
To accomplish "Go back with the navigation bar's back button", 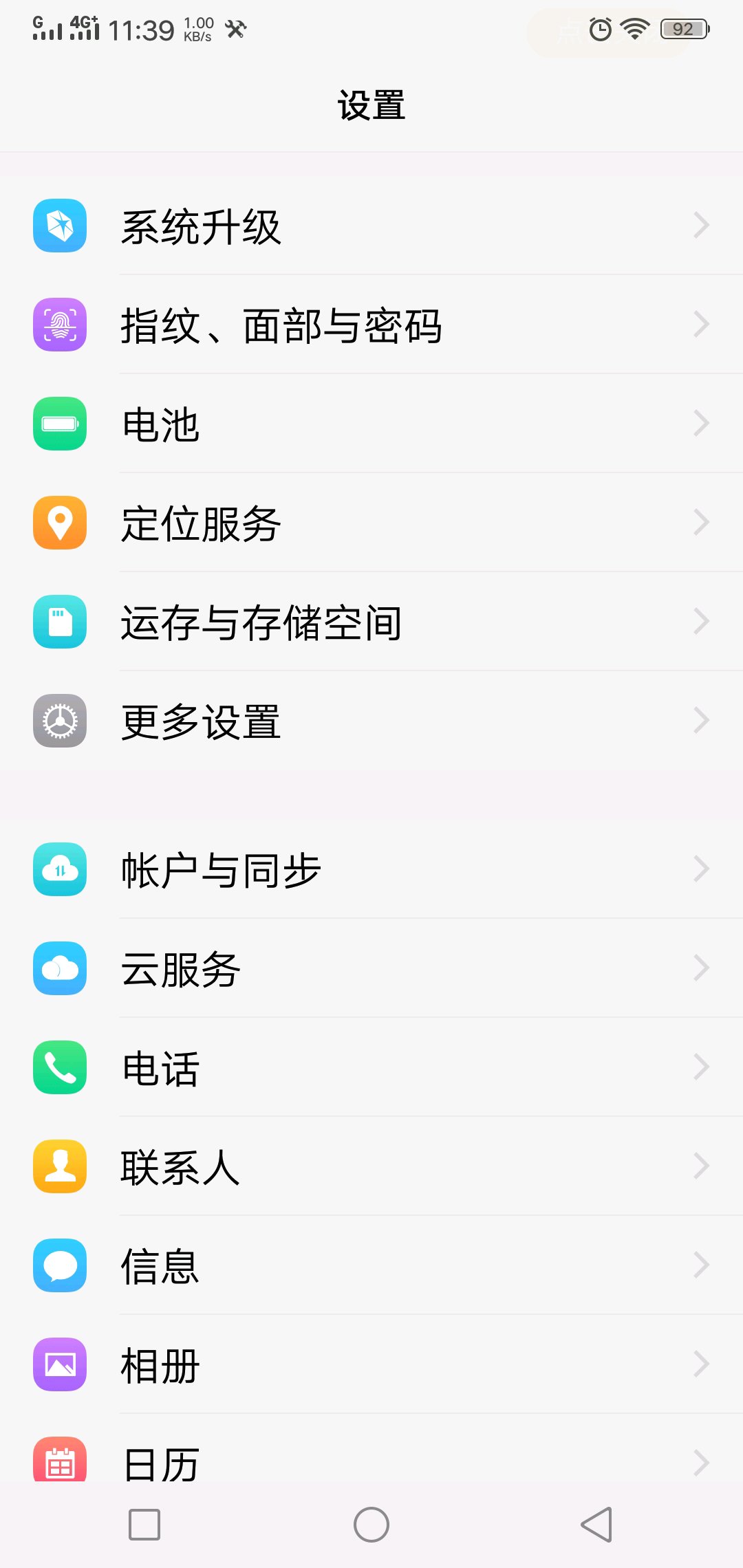I will coord(596,1525).
